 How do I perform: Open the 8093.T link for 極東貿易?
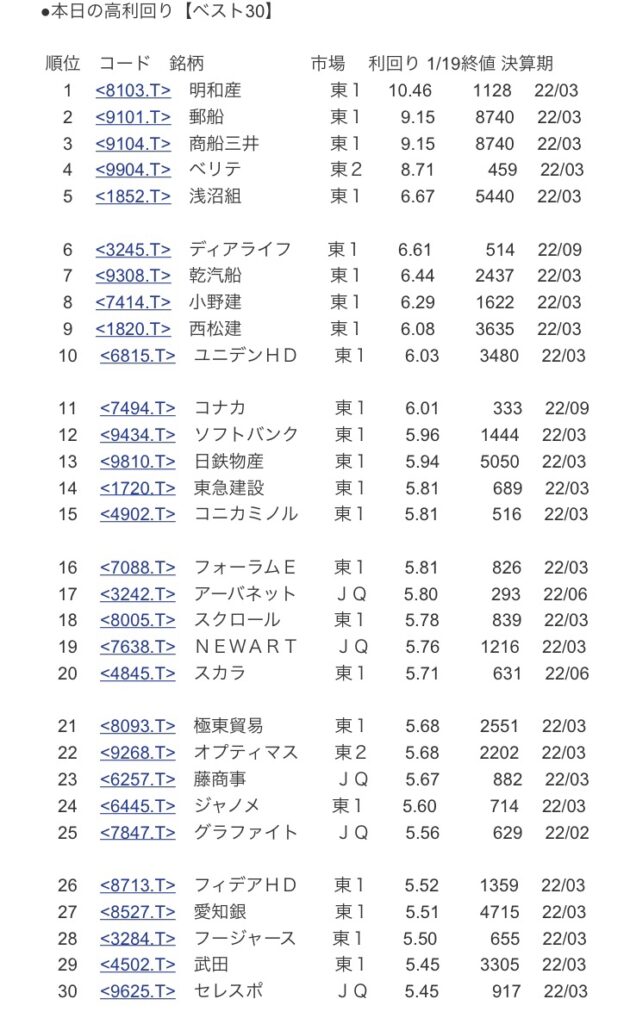click(x=138, y=726)
